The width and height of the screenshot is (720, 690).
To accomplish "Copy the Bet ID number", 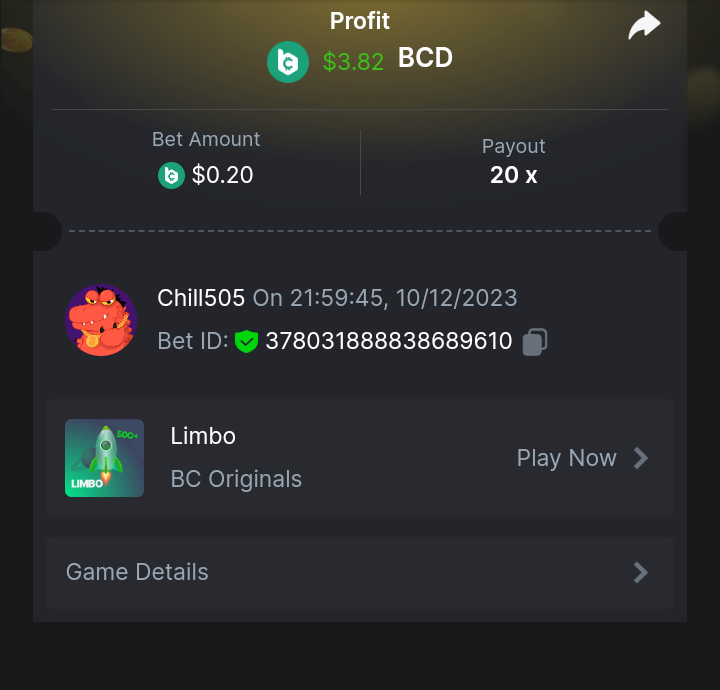I will point(535,342).
